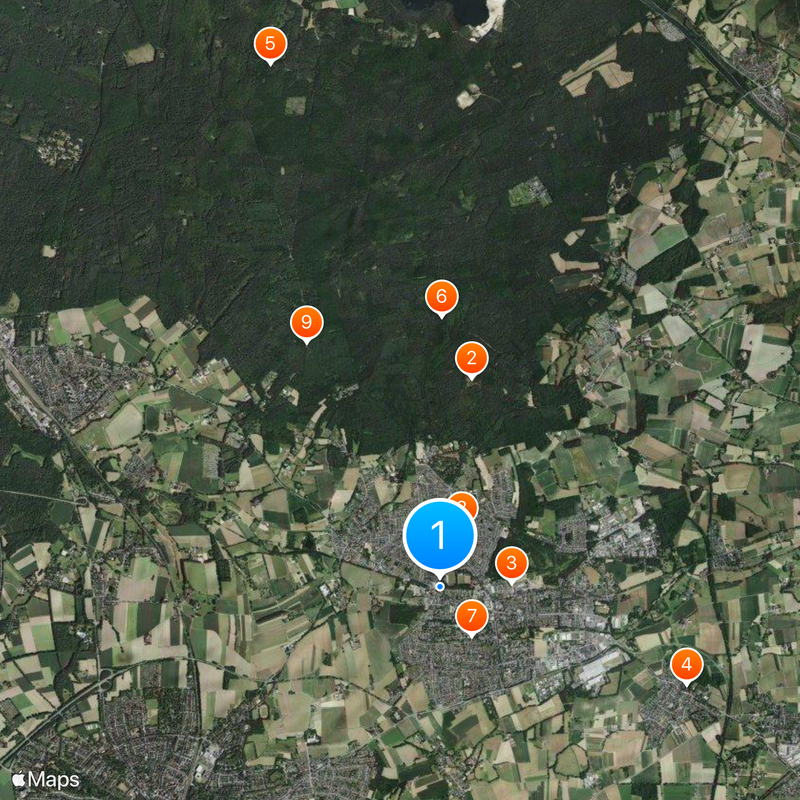This screenshot has height=800, width=800.
Task: Select the large blue pin numbered 1
Action: 439,536
